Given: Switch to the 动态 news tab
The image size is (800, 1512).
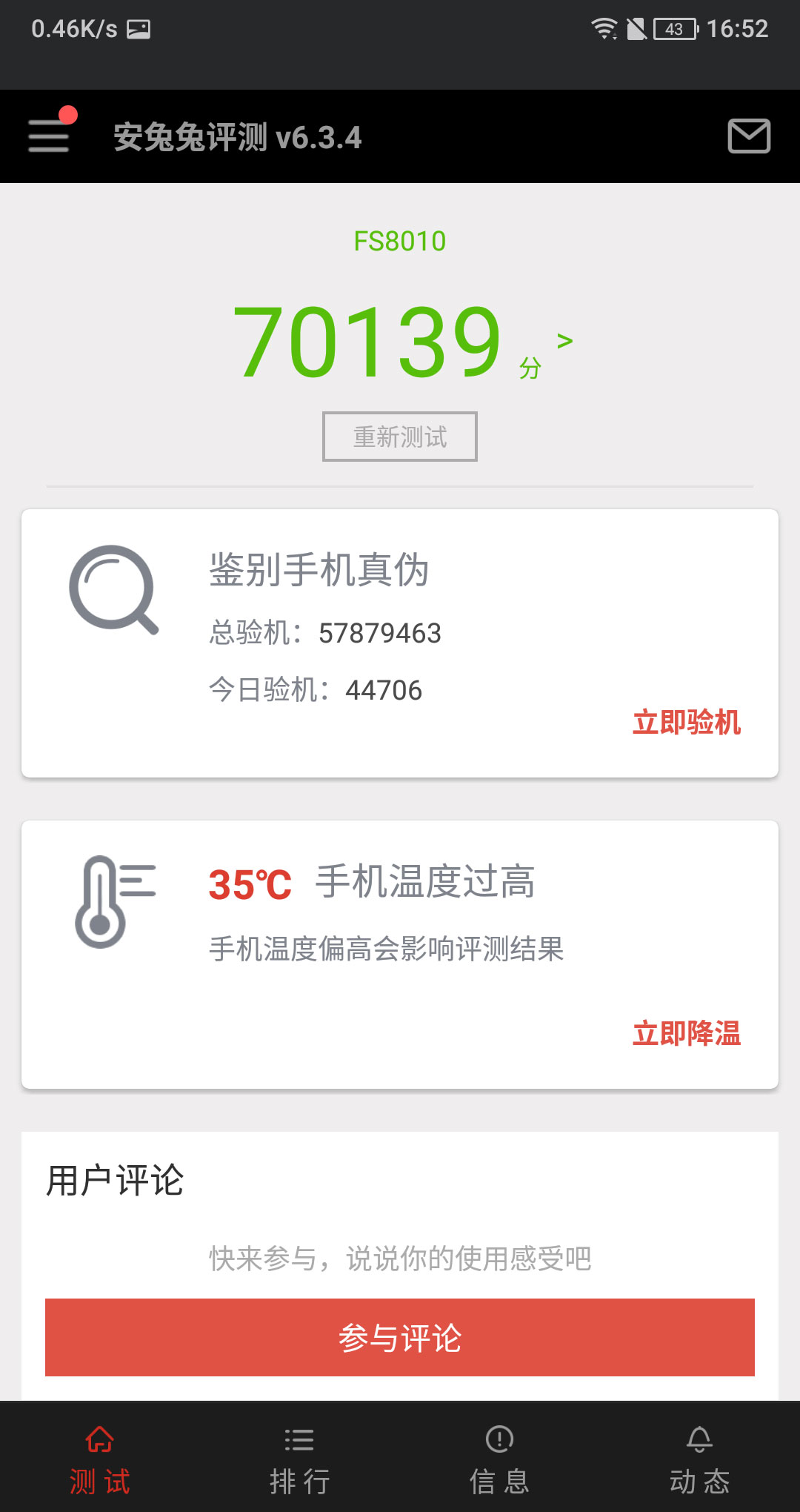Looking at the screenshot, I should coord(700,1460).
